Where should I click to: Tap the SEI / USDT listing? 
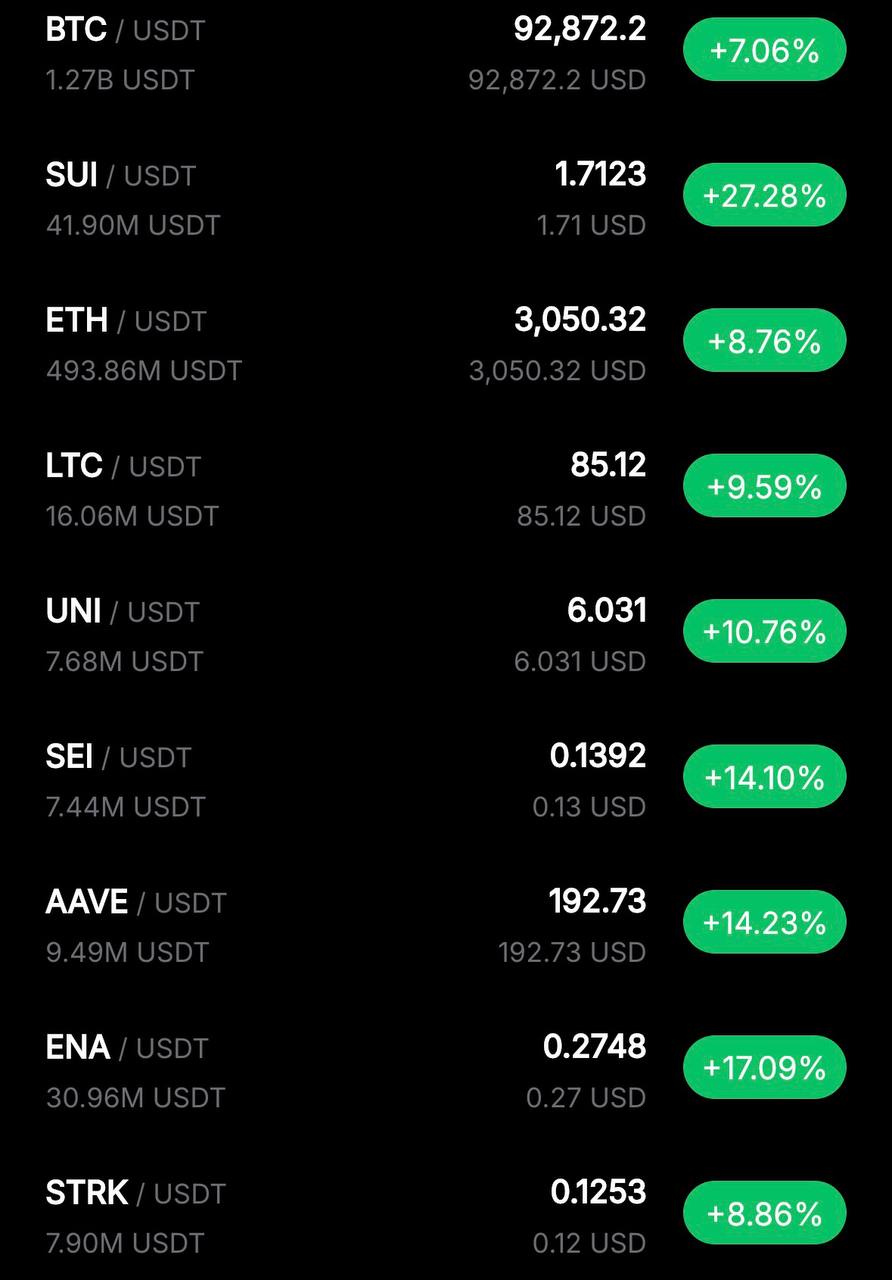click(x=118, y=757)
